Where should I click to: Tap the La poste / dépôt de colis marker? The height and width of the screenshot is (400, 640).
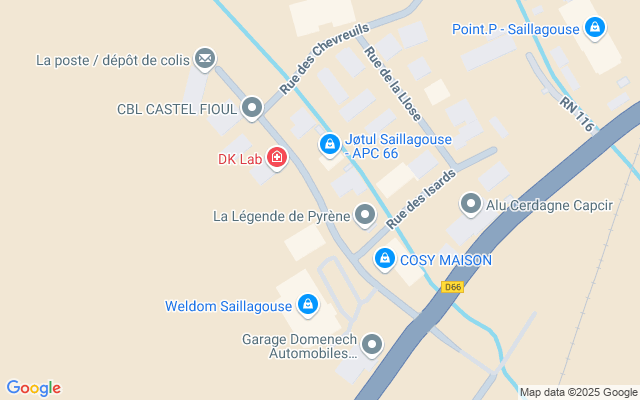(x=205, y=59)
